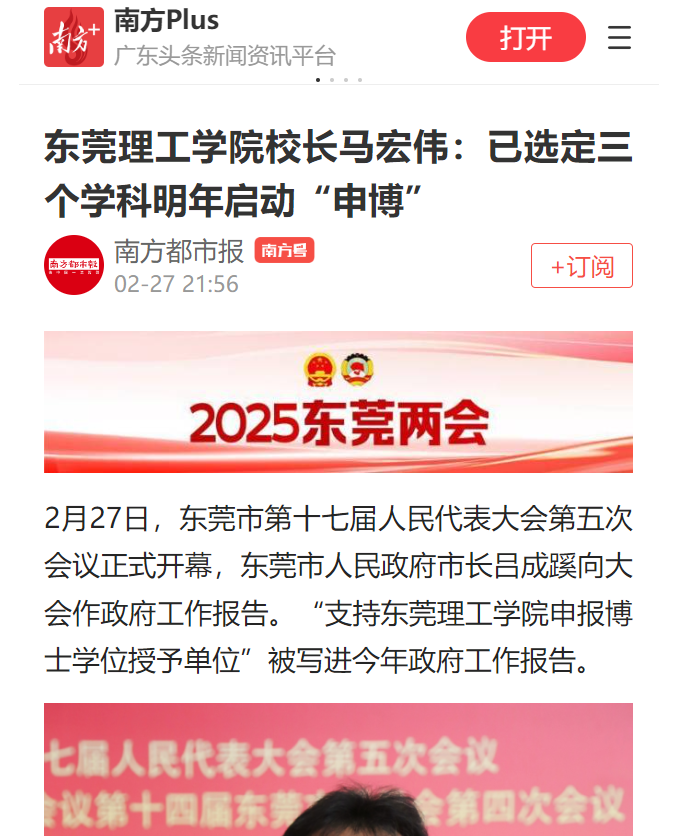
Task: Tap the red 打开 button
Action: point(525,38)
